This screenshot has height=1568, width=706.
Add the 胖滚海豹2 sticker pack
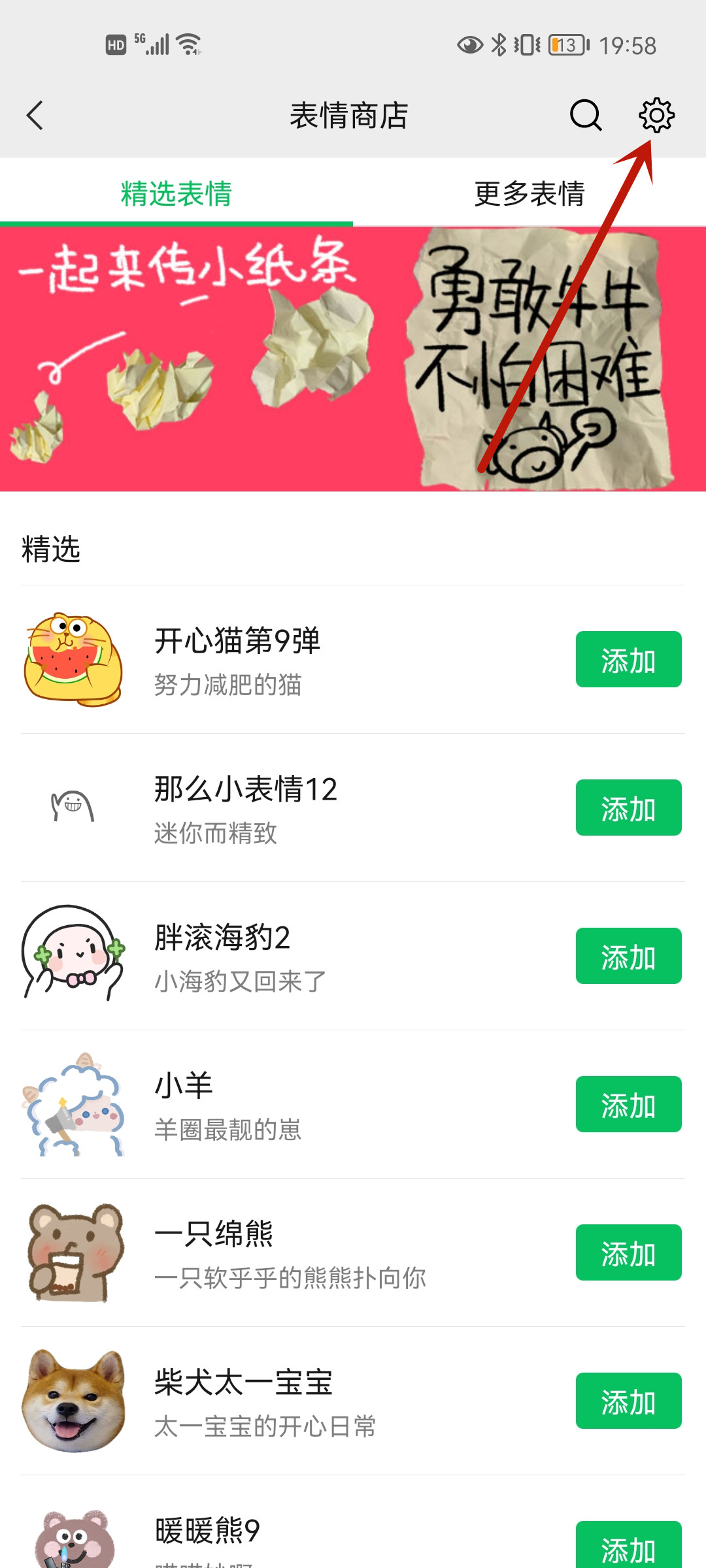628,955
